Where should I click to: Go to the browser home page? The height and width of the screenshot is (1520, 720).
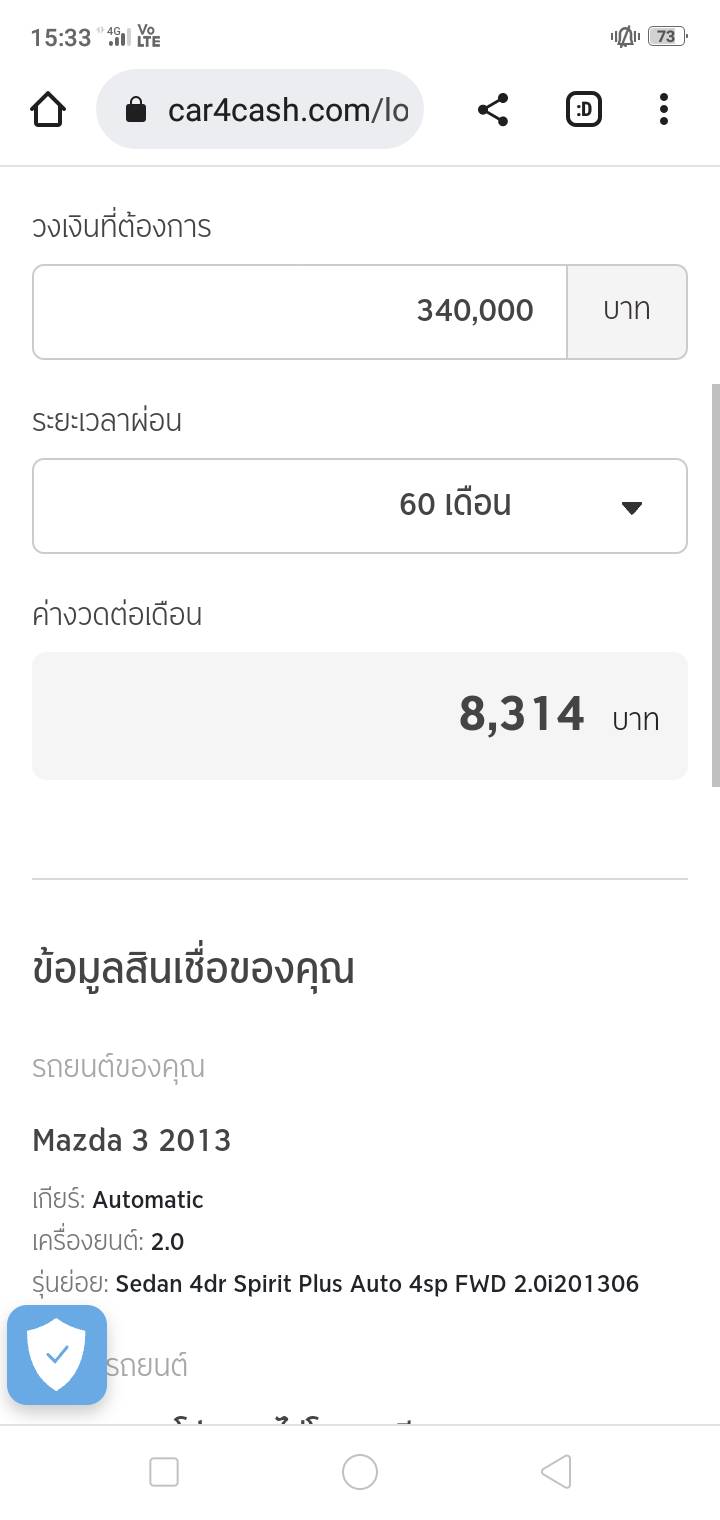click(48, 110)
